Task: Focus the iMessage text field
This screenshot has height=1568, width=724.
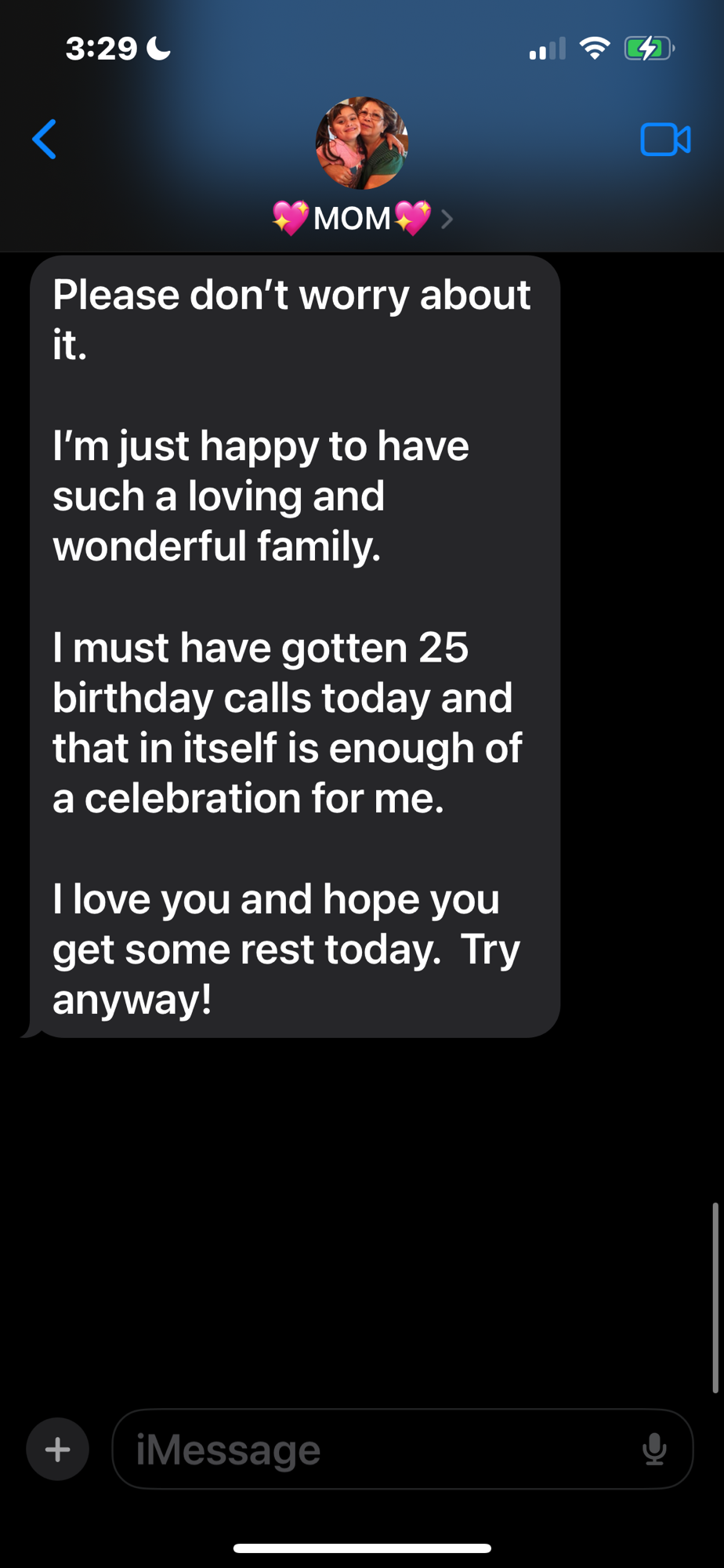Action: pos(376,1449)
